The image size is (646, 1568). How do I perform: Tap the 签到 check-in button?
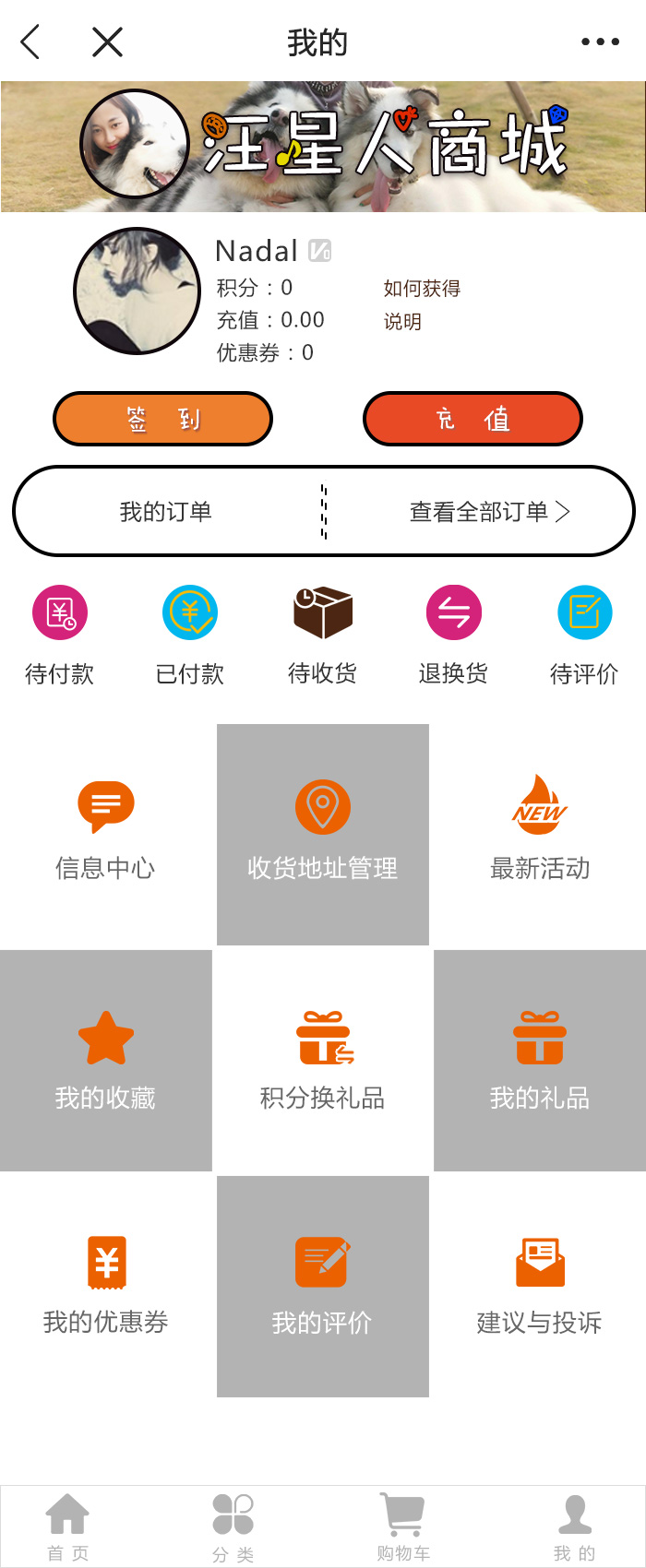[x=162, y=419]
